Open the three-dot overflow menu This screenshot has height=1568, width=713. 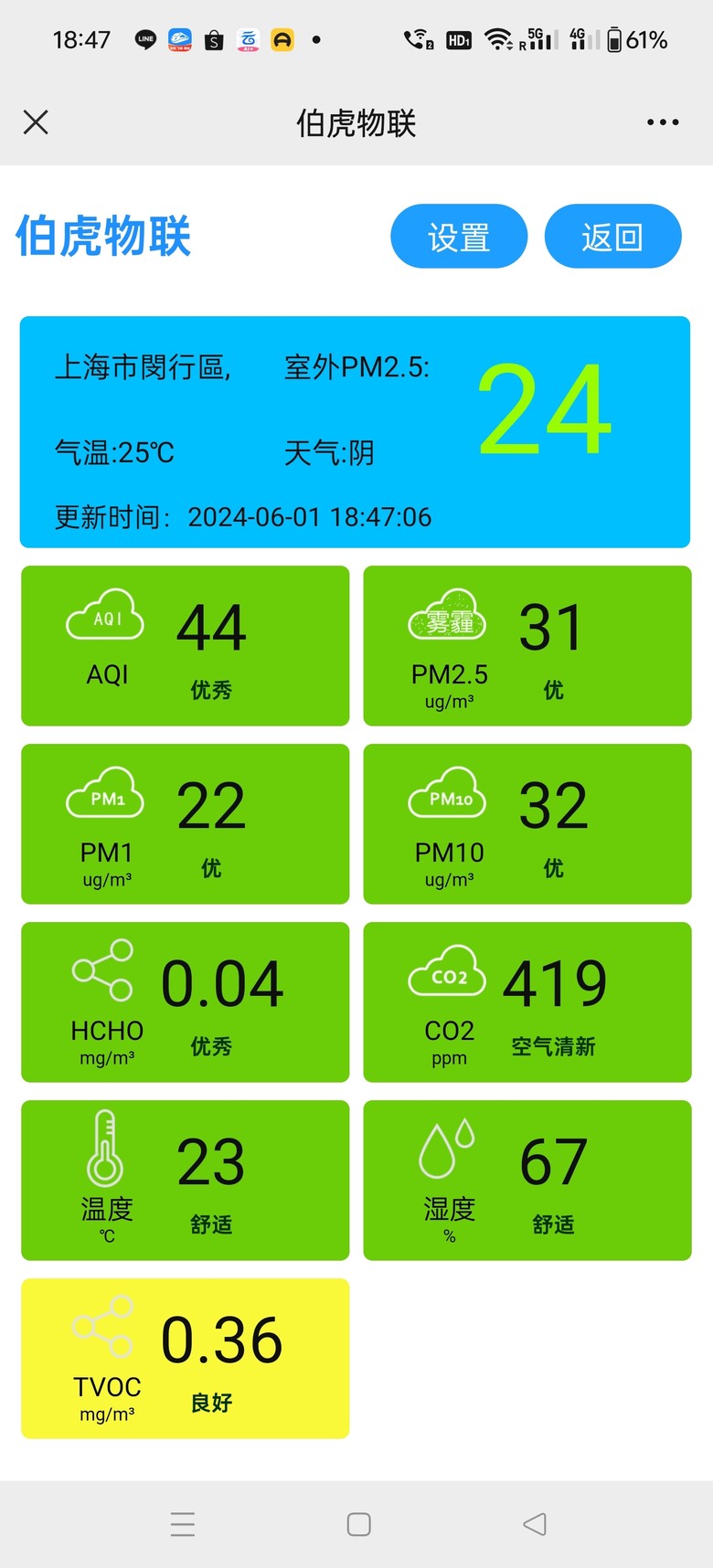click(x=663, y=122)
